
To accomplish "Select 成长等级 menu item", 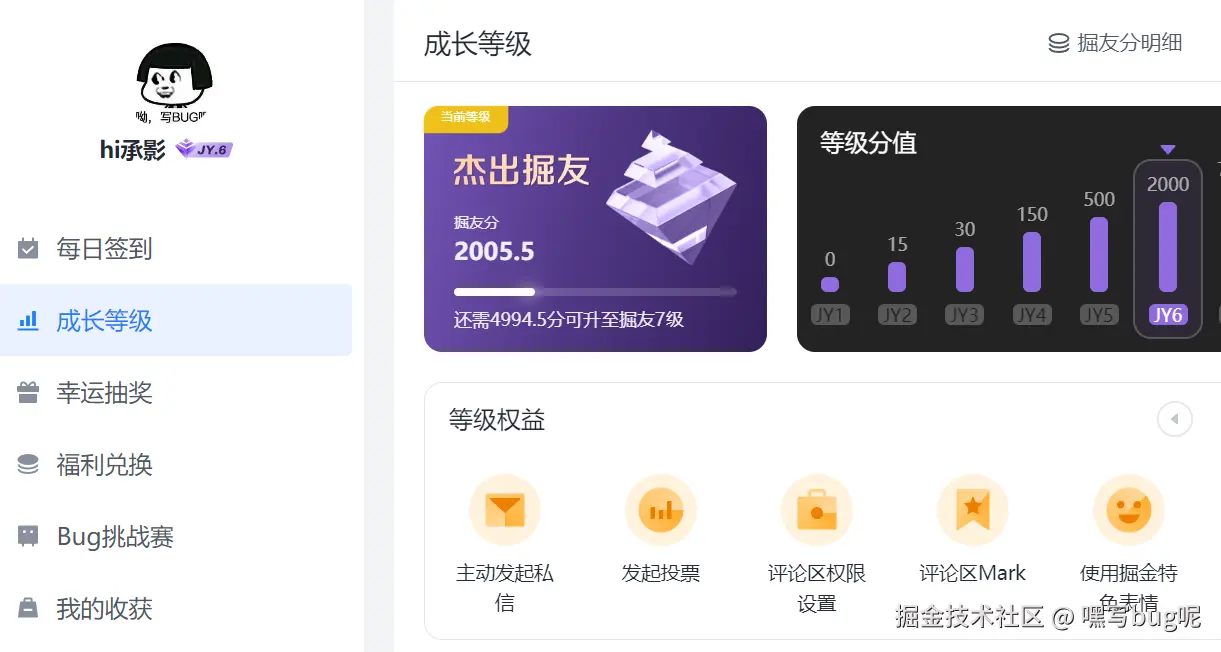I will (104, 320).
